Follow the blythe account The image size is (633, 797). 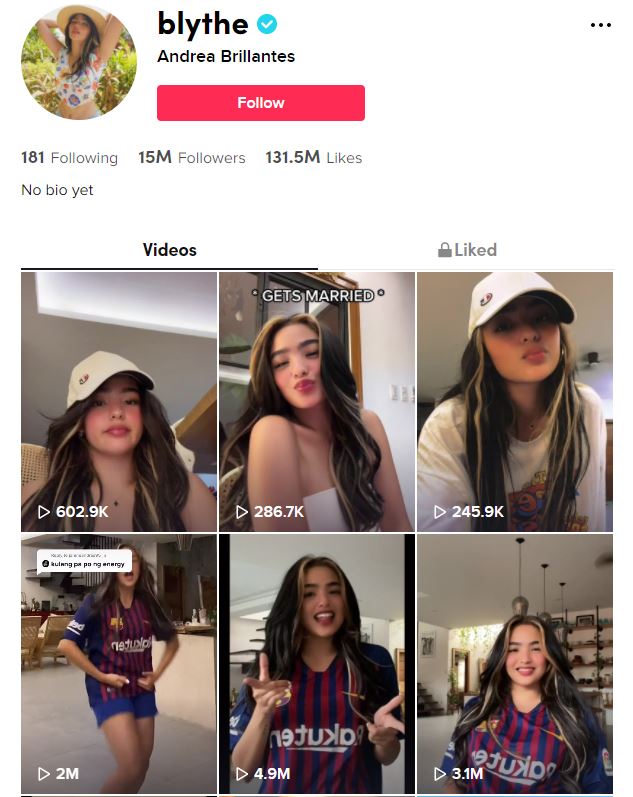pos(261,103)
